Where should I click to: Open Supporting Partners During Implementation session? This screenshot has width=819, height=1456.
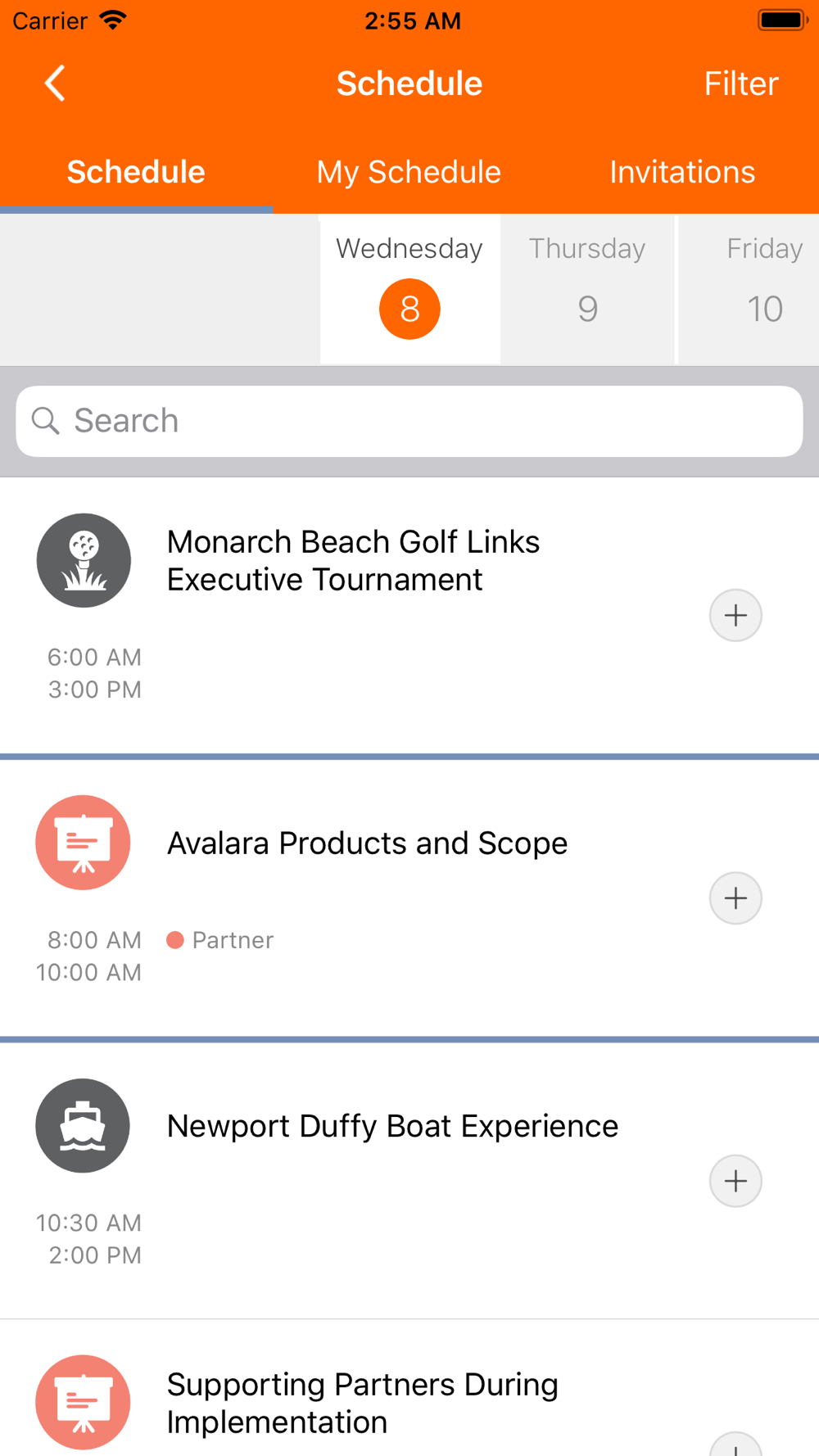point(362,1403)
